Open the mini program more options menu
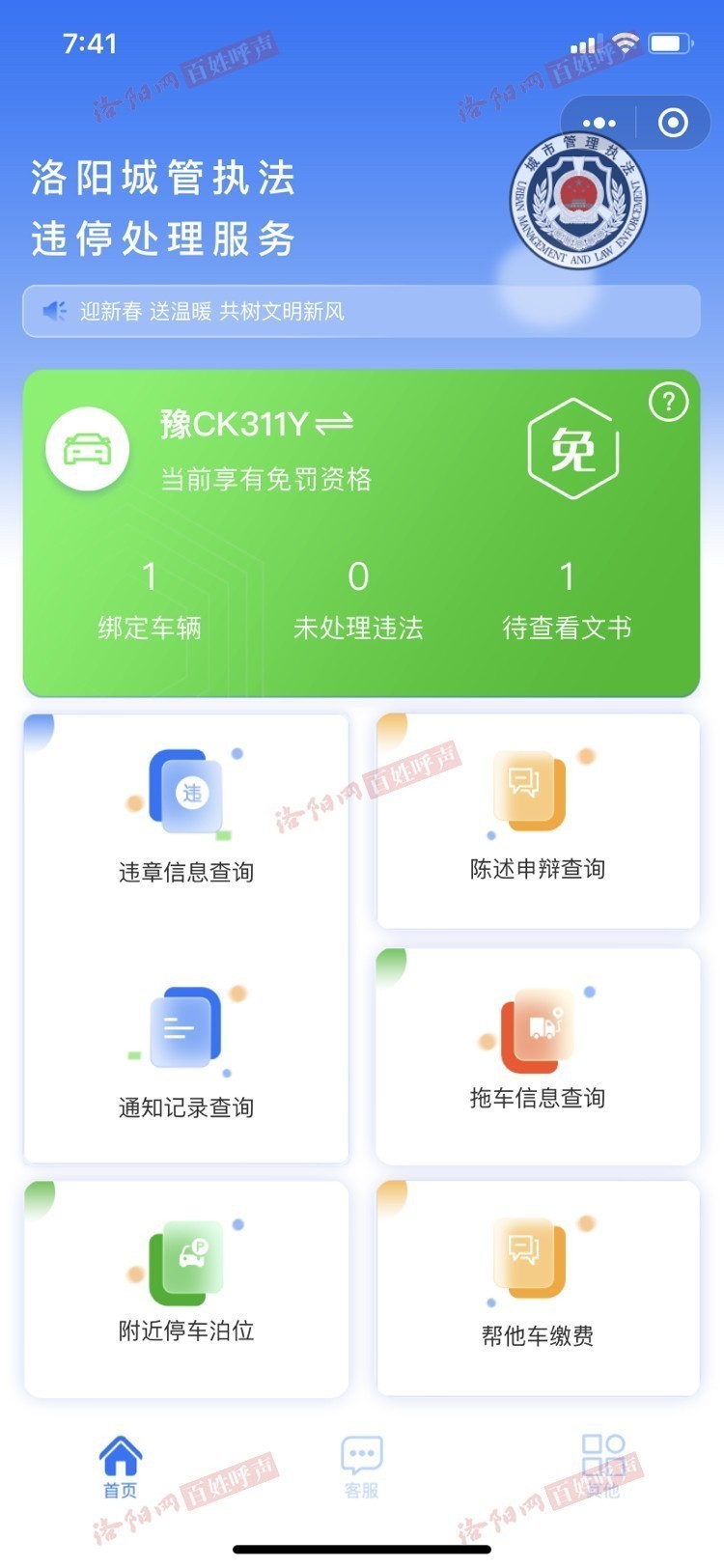Image resolution: width=724 pixels, height=1568 pixels. pyautogui.click(x=599, y=124)
